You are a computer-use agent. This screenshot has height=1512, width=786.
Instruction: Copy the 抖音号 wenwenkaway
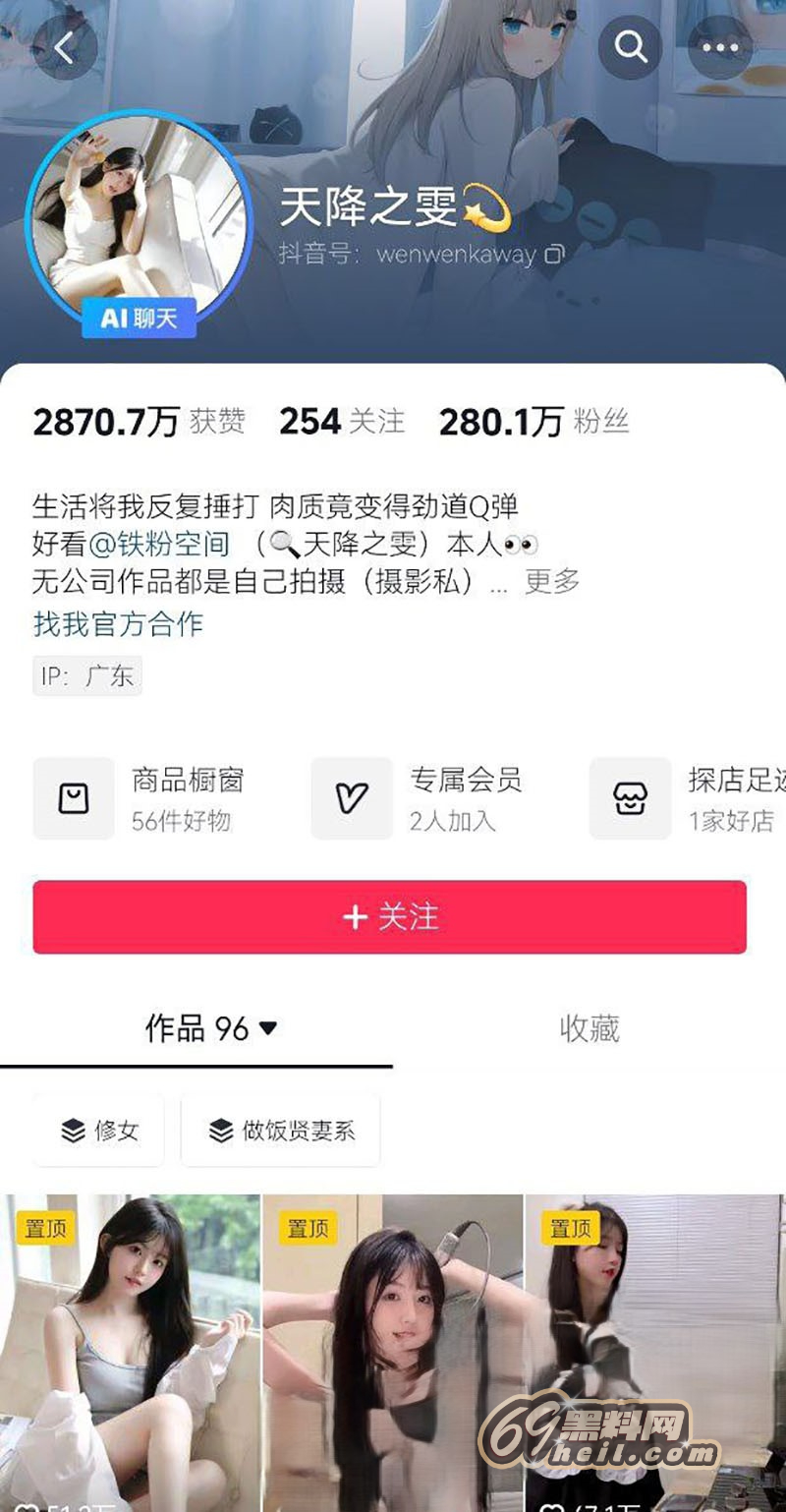[555, 255]
